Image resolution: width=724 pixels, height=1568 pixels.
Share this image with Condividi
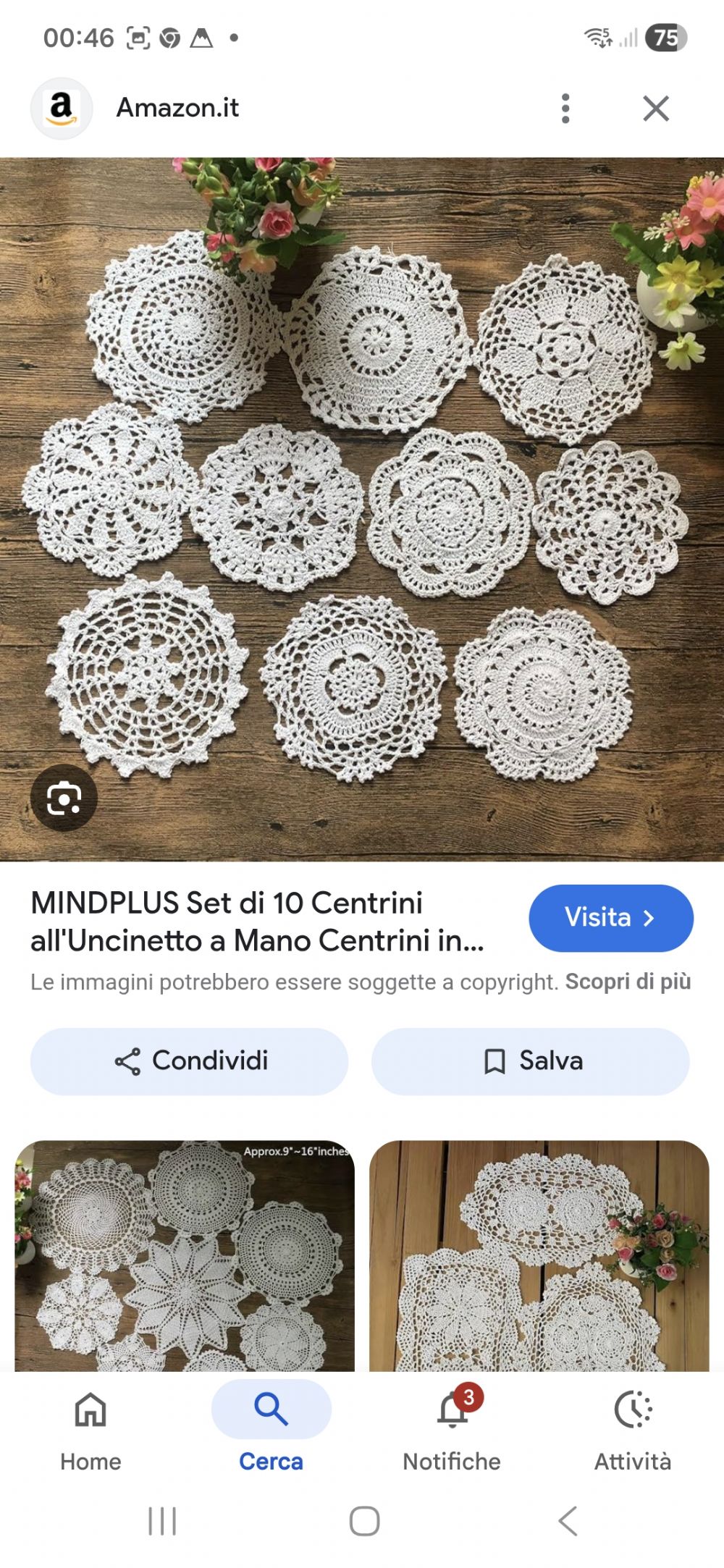tap(190, 1061)
